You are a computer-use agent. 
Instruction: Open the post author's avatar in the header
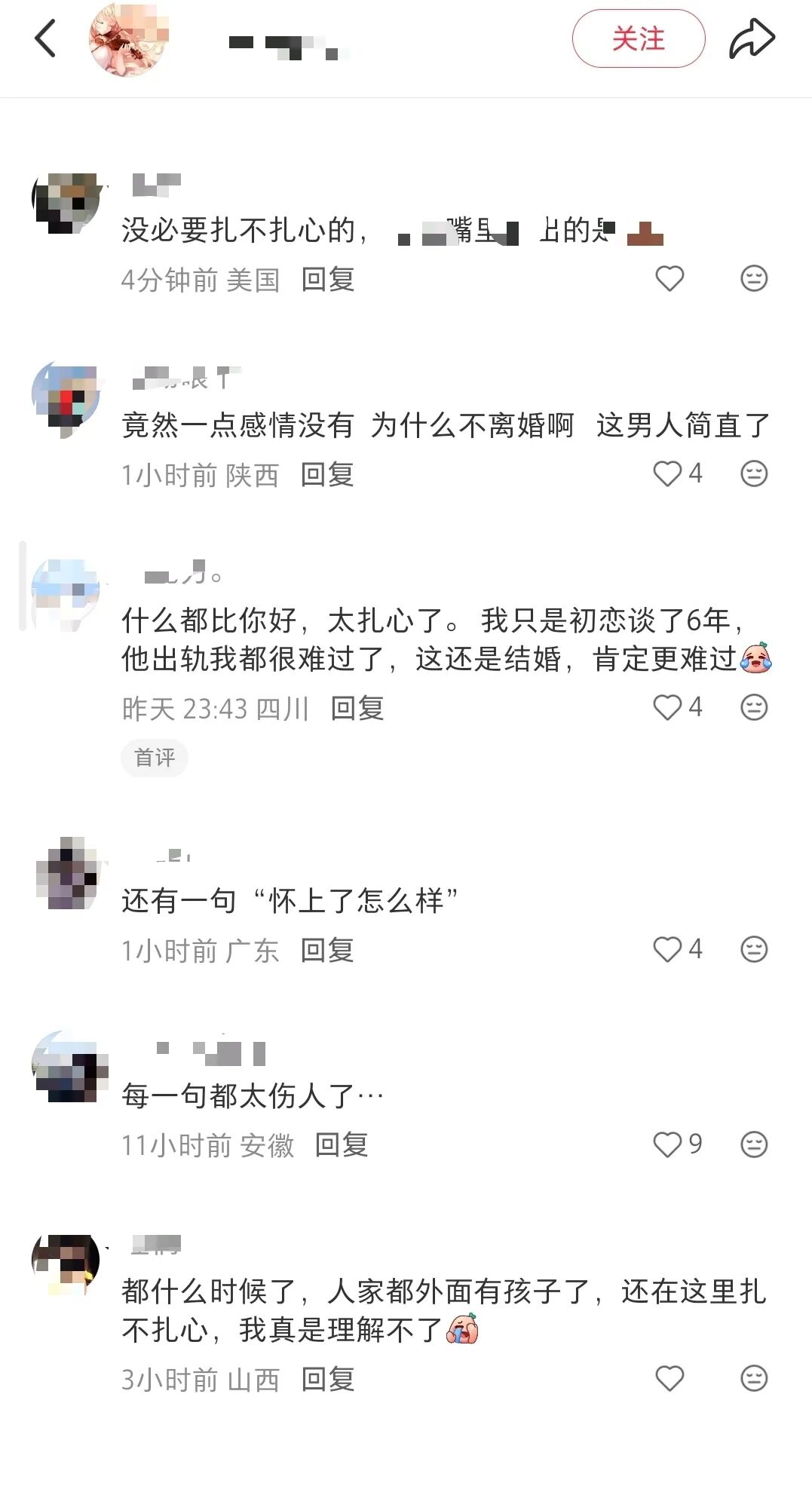click(129, 38)
